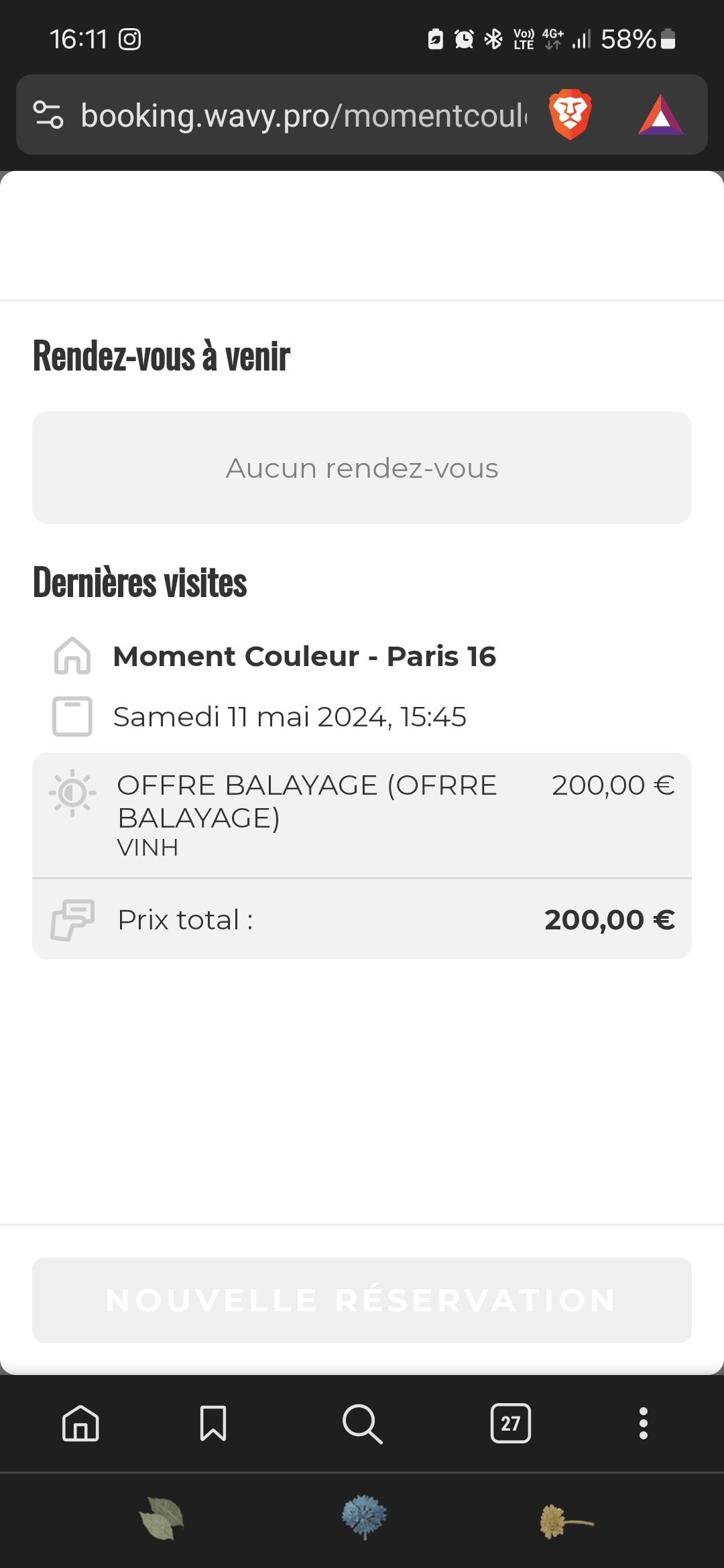
Task: Tap the Nouvelle Réservation button
Action: 362,1300
